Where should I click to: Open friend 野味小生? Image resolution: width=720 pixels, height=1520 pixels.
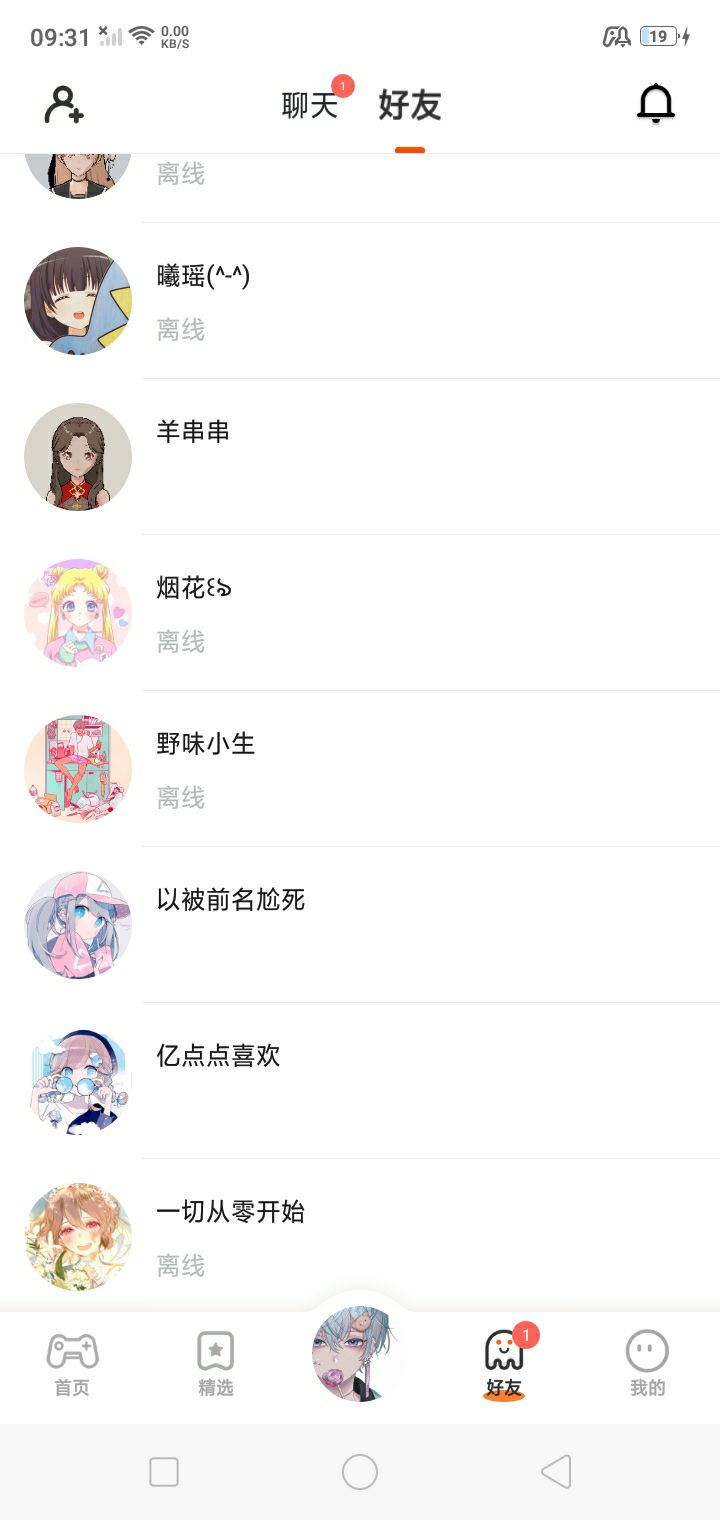360,768
